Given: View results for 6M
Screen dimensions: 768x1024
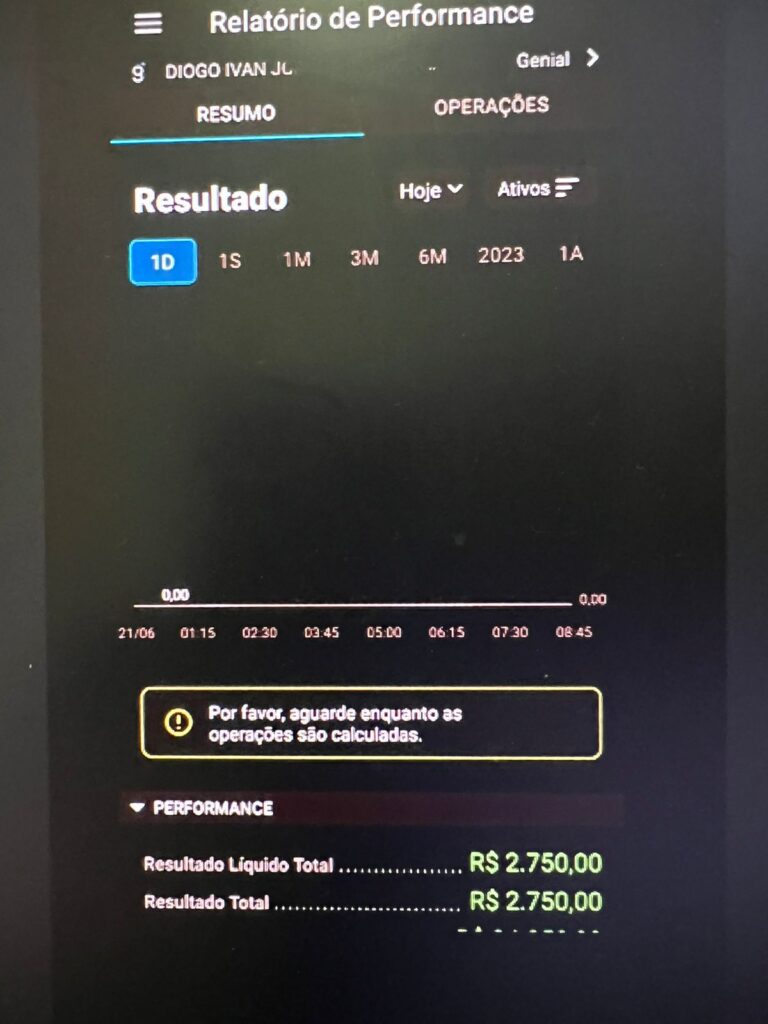Looking at the screenshot, I should pos(432,257).
